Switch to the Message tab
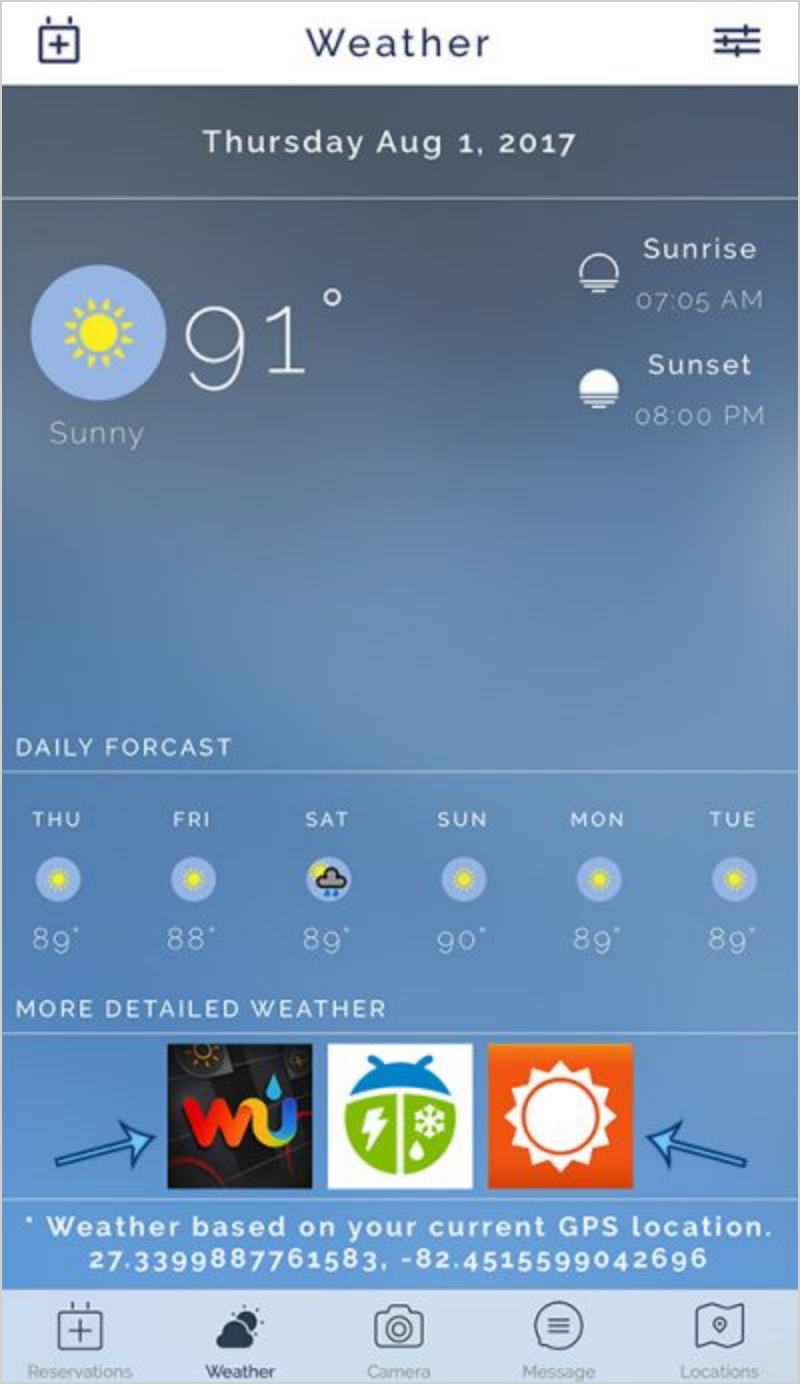This screenshot has height=1384, width=800. [x=558, y=1338]
